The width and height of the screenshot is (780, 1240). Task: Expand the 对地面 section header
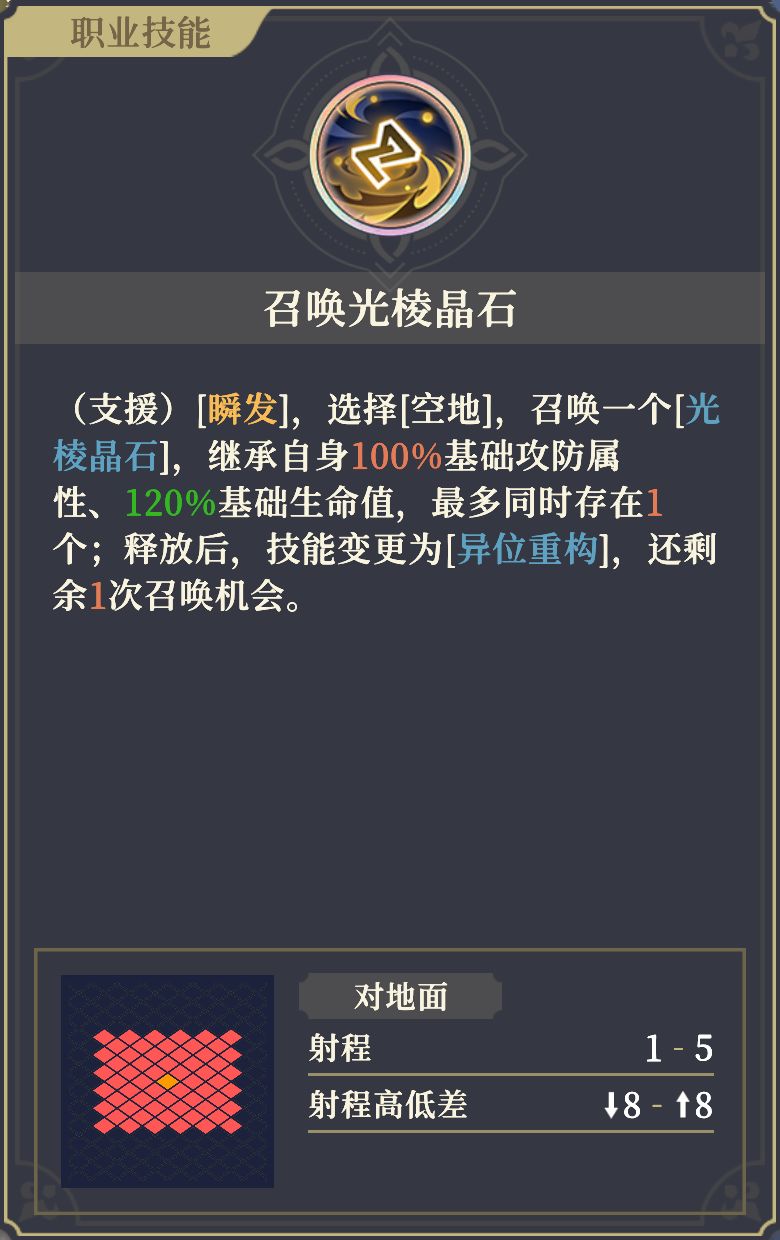pyautogui.click(x=403, y=993)
